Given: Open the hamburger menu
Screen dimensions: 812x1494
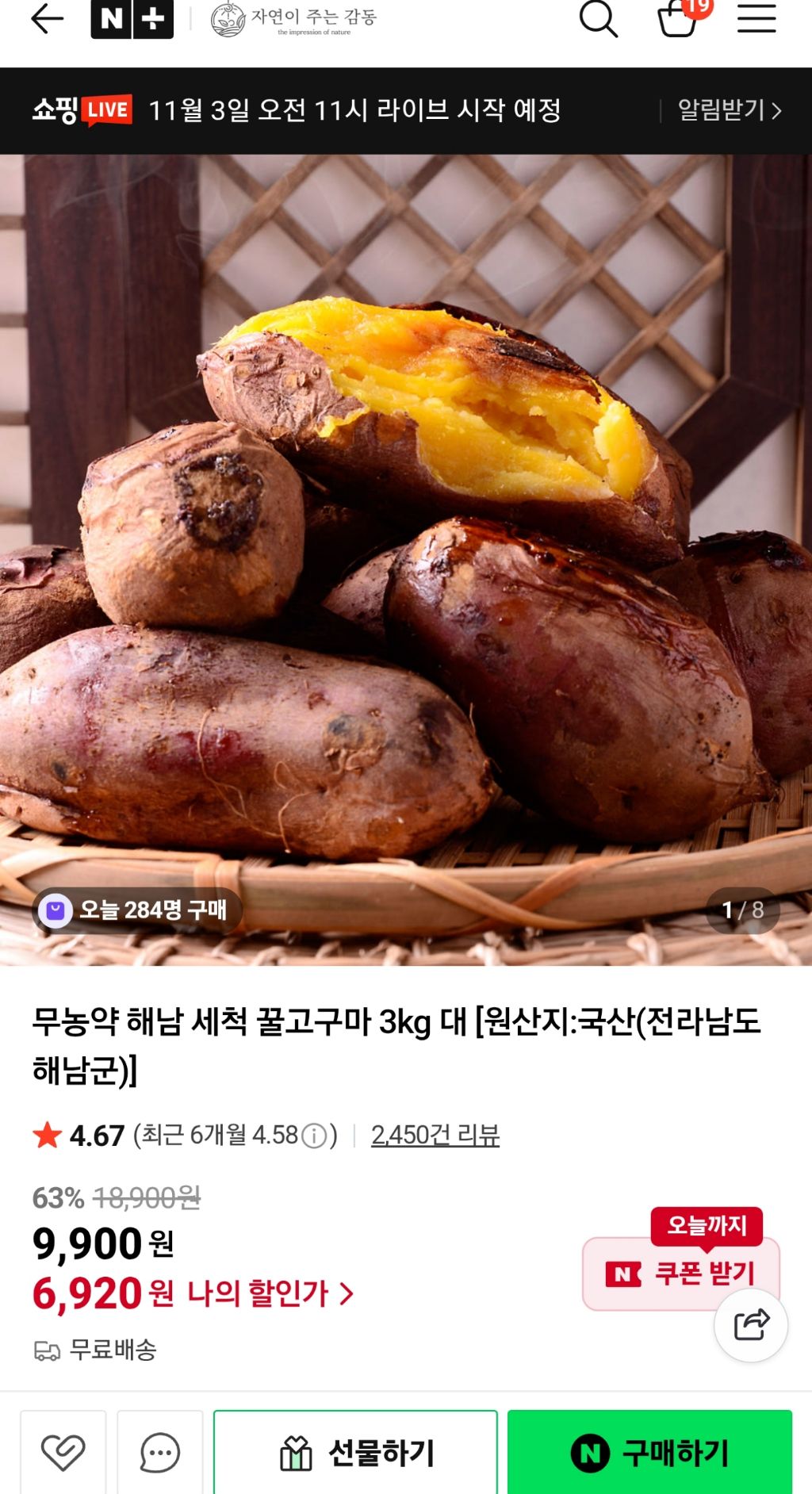Looking at the screenshot, I should [x=756, y=18].
